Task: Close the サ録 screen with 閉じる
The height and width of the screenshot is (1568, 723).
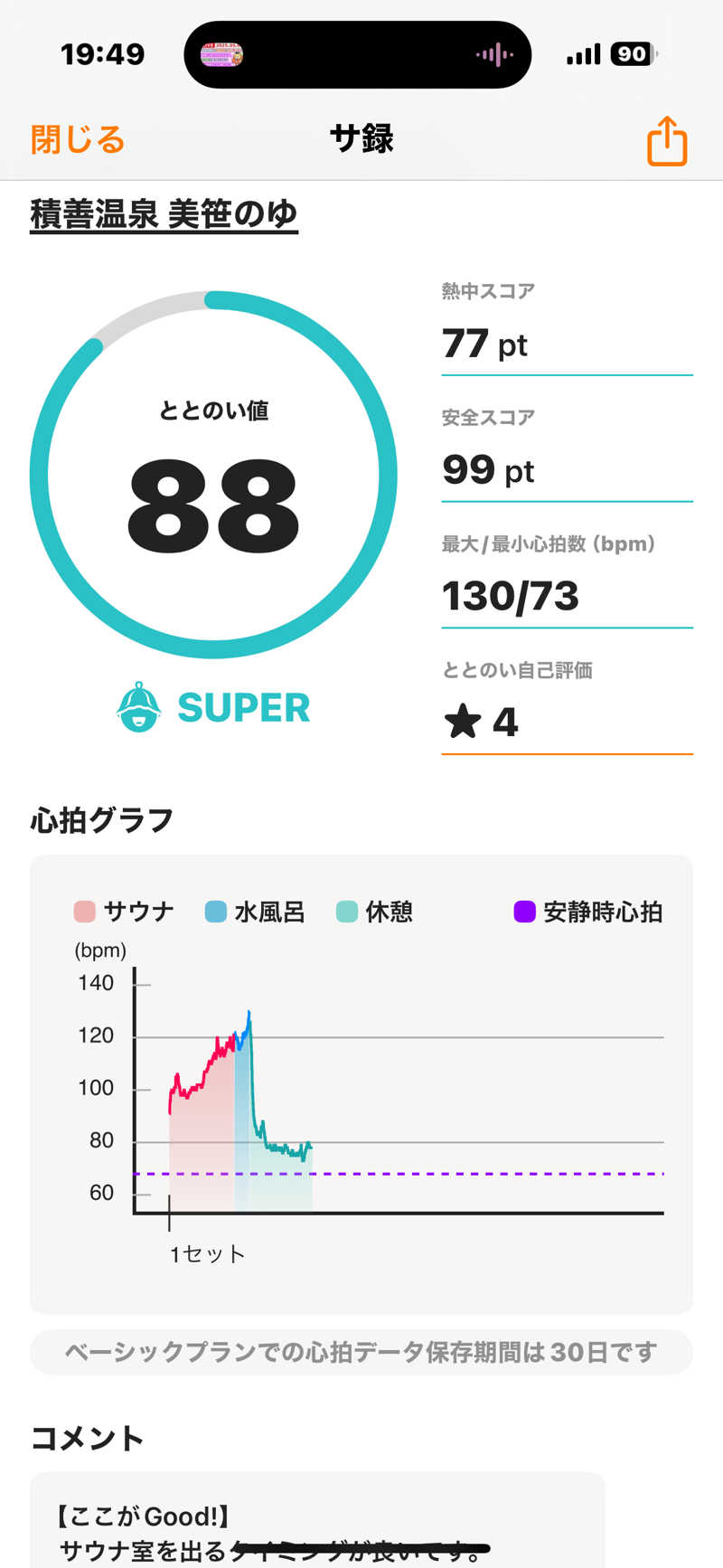Action: 78,140
